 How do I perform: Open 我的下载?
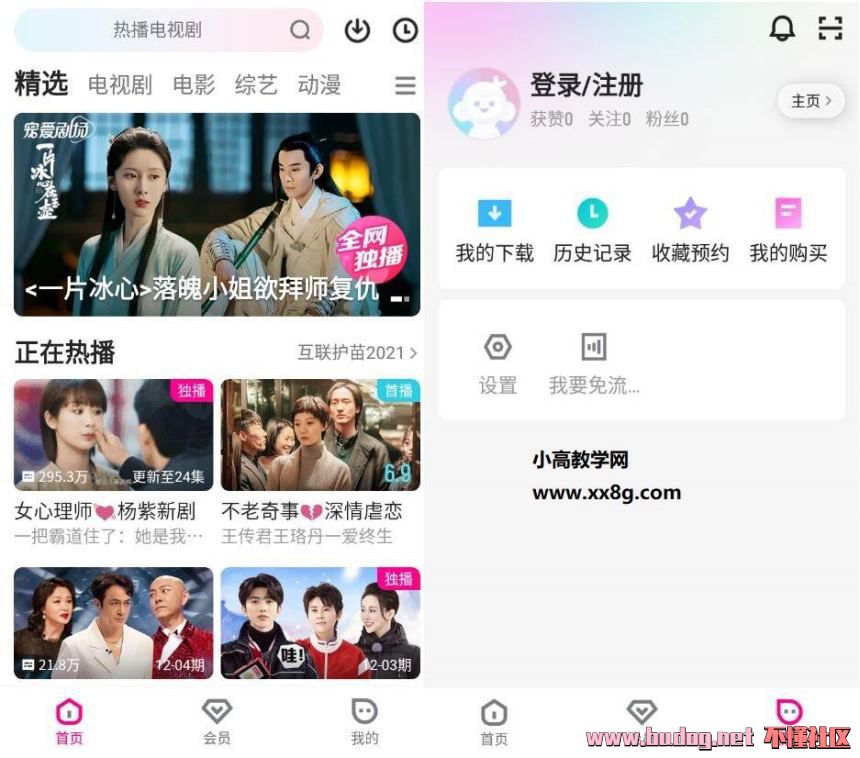(x=495, y=230)
